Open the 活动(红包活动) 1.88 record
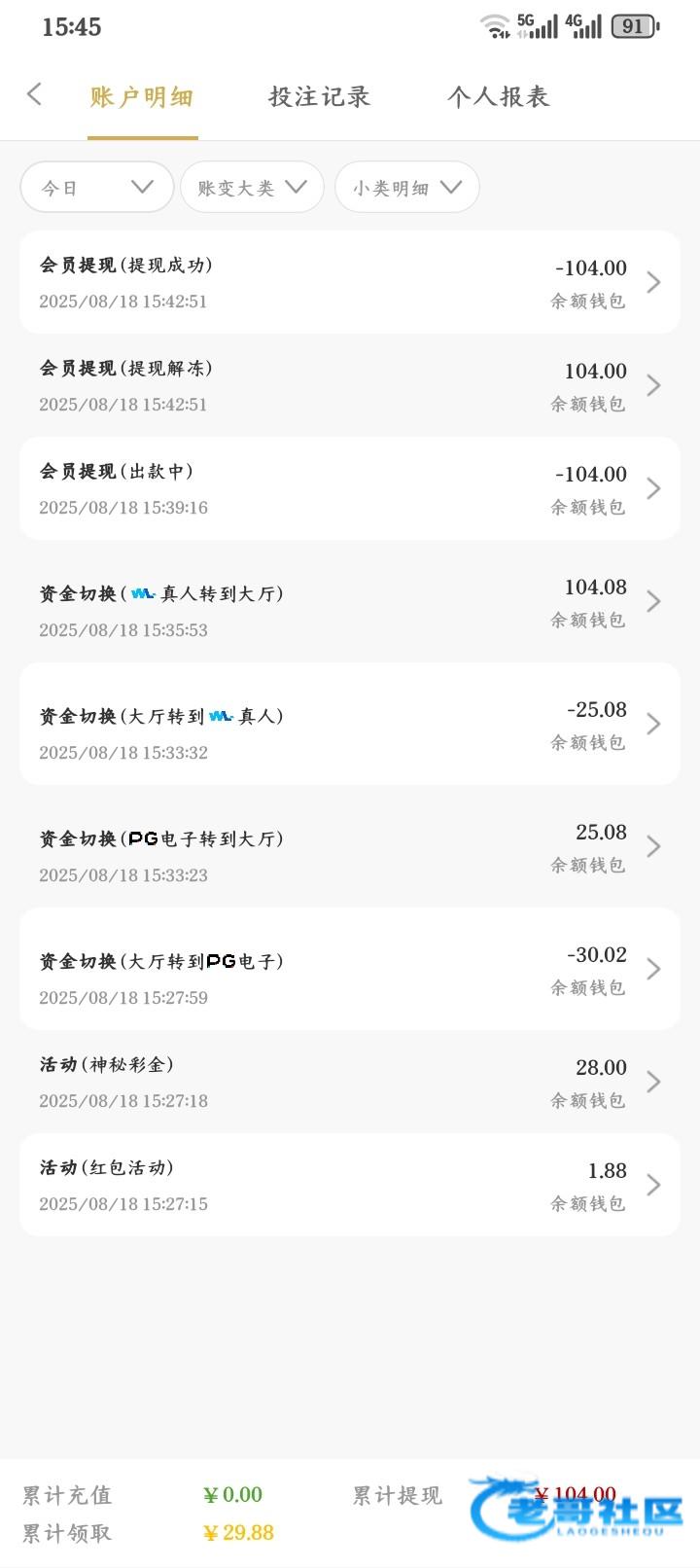The height and width of the screenshot is (1568, 700). (x=350, y=1185)
